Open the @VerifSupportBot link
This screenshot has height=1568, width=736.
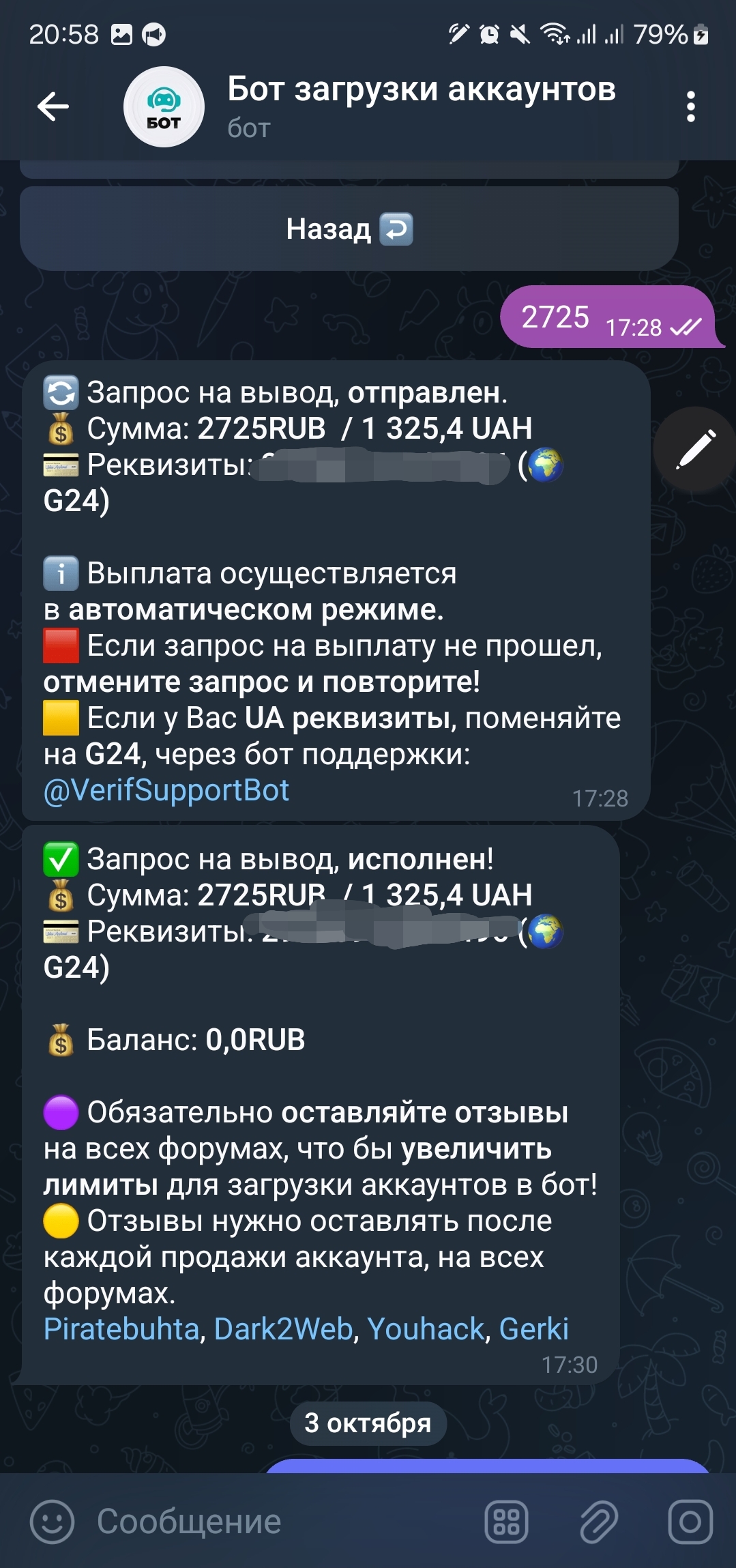pos(166,790)
